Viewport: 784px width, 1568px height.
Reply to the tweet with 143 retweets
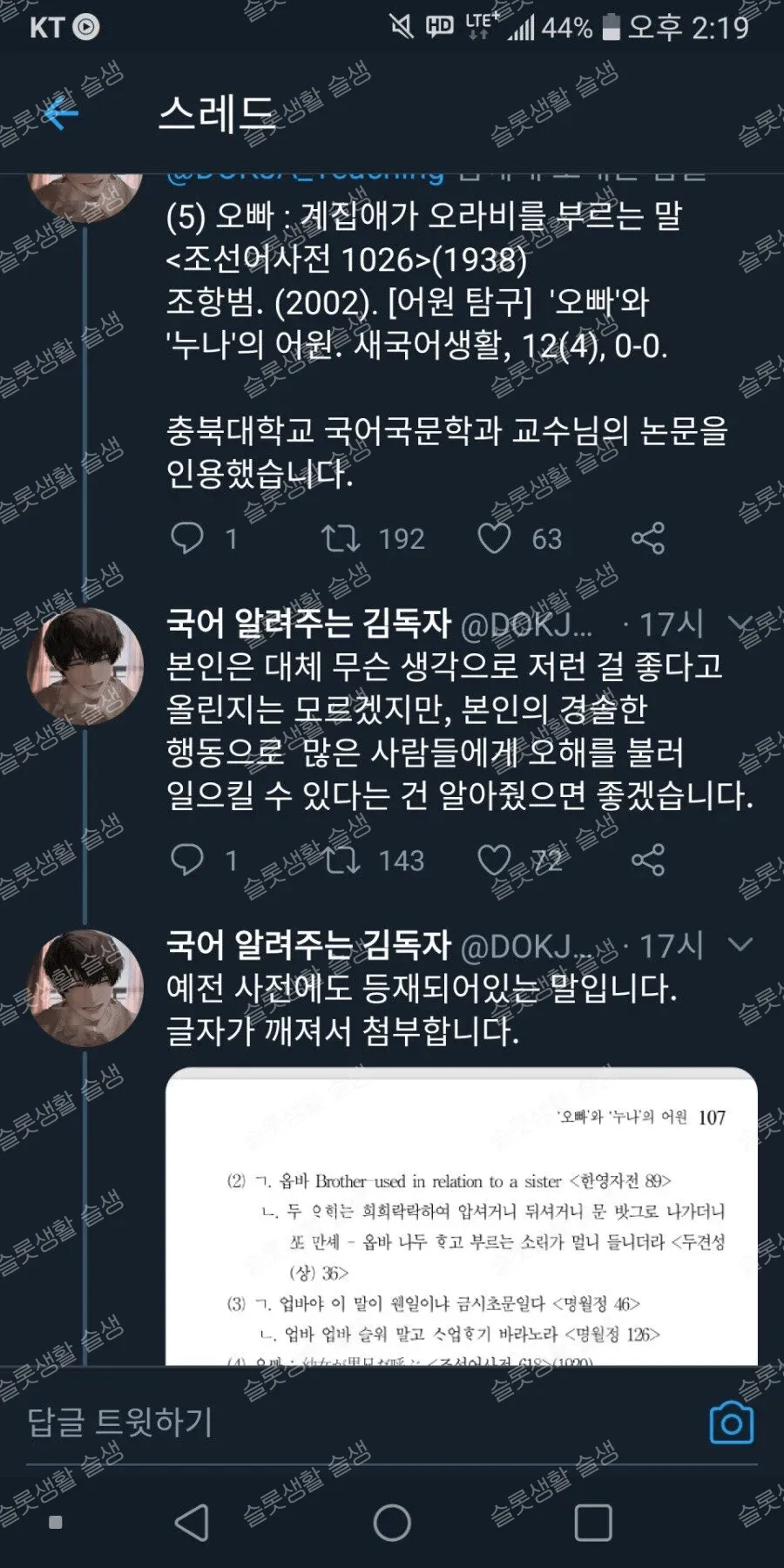pos(187,860)
